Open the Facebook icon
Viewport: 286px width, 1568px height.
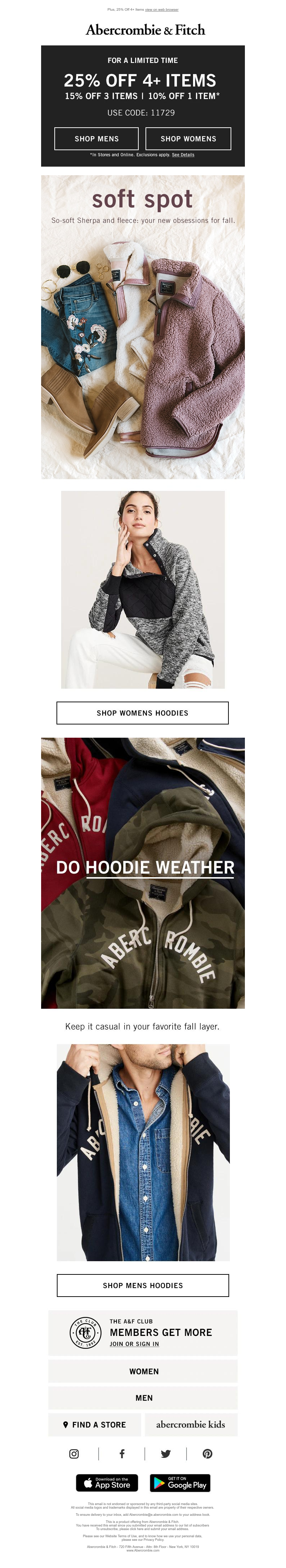pyautogui.click(x=122, y=1454)
